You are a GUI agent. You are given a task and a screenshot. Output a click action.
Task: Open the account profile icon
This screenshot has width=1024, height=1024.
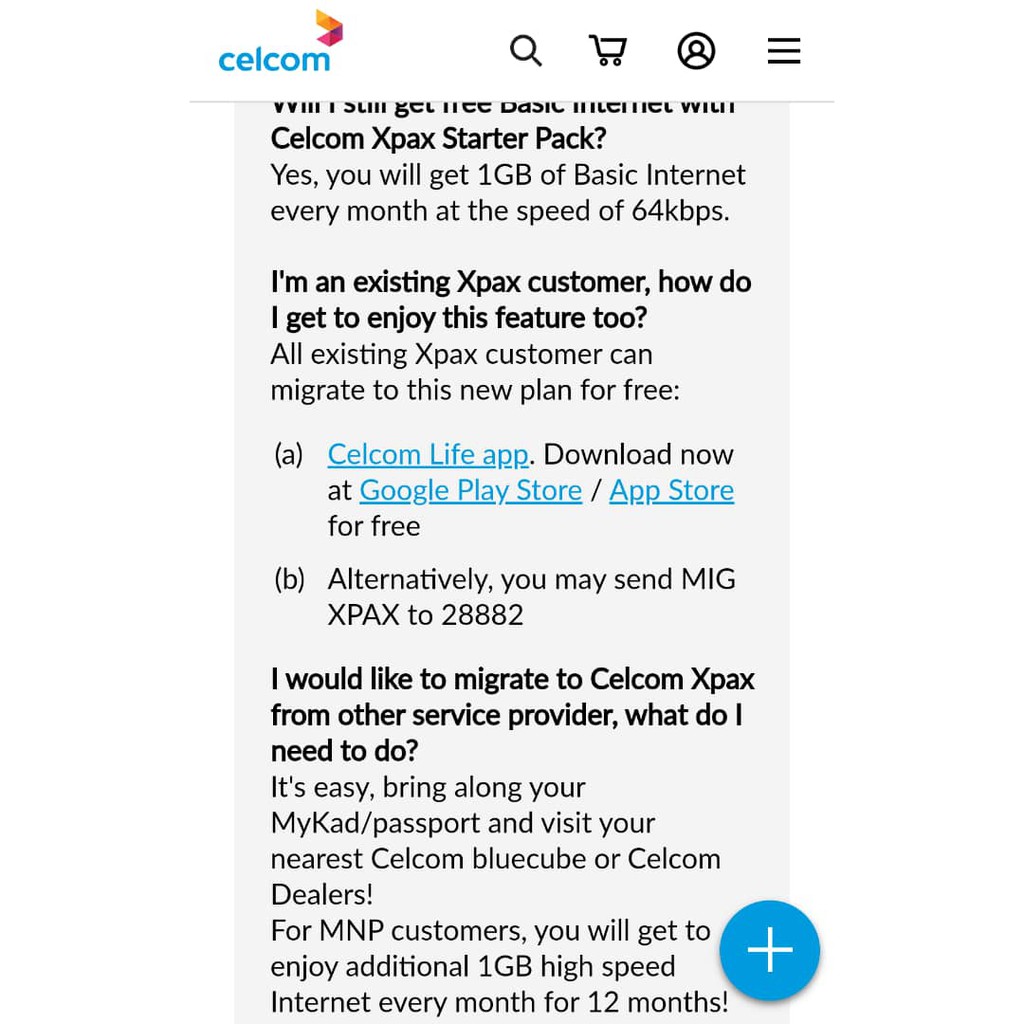696,50
